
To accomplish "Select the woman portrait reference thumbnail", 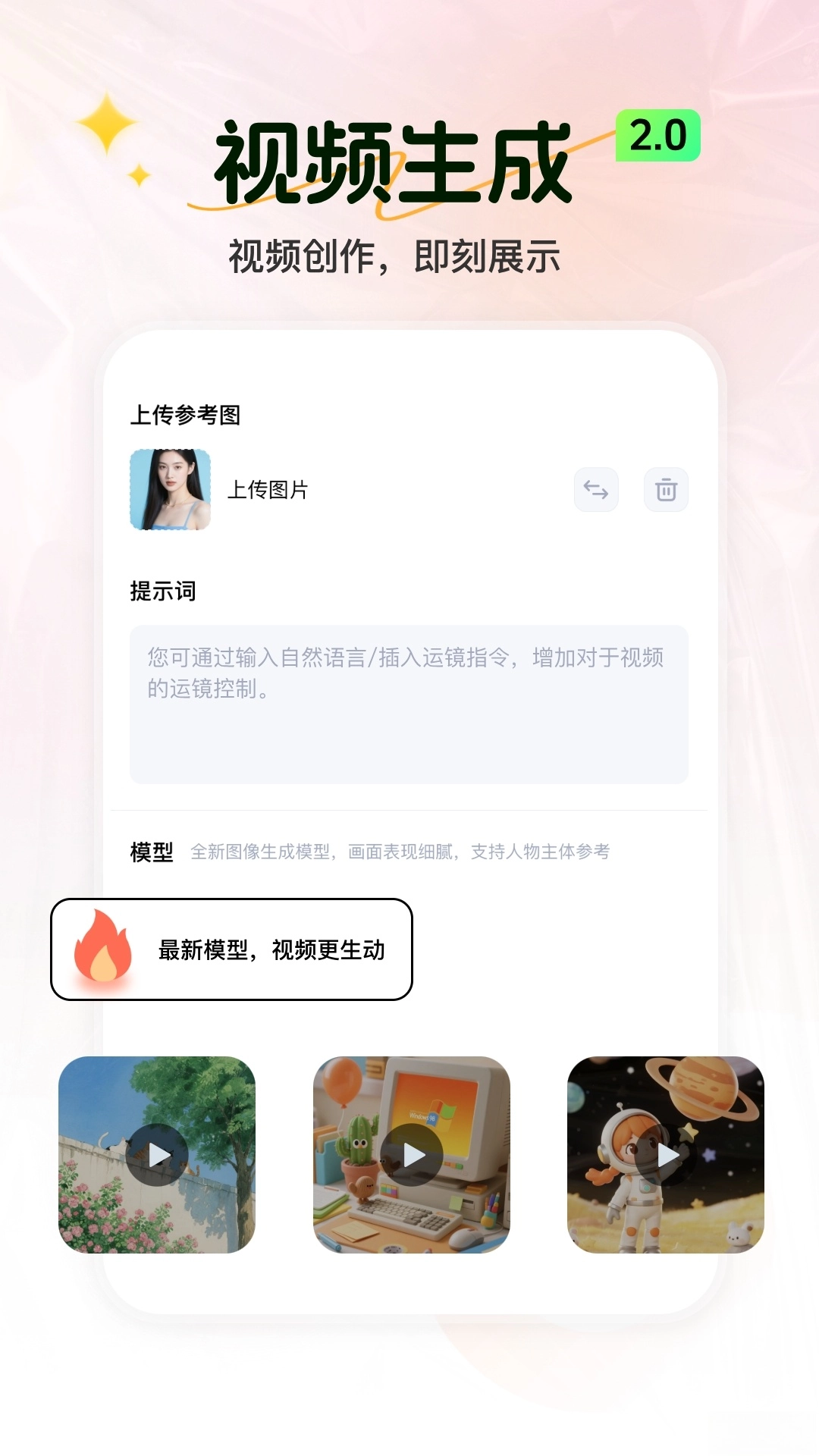I will click(x=168, y=490).
